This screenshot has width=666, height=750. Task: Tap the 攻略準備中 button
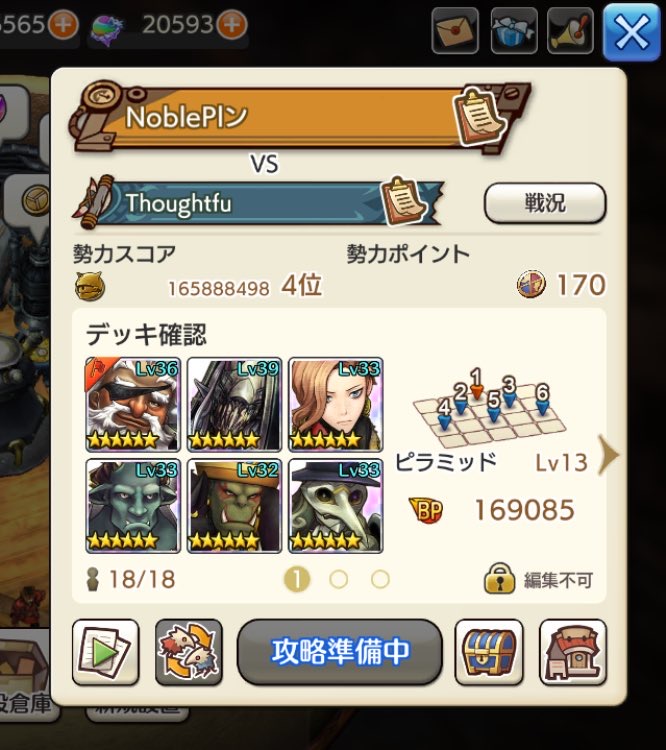pyautogui.click(x=340, y=652)
